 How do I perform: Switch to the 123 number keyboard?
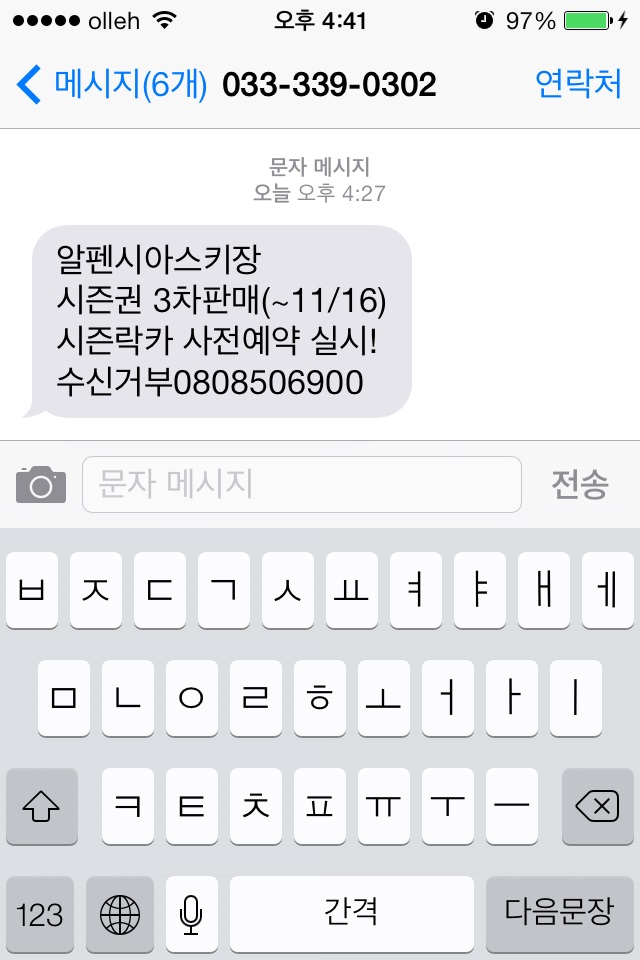click(41, 912)
